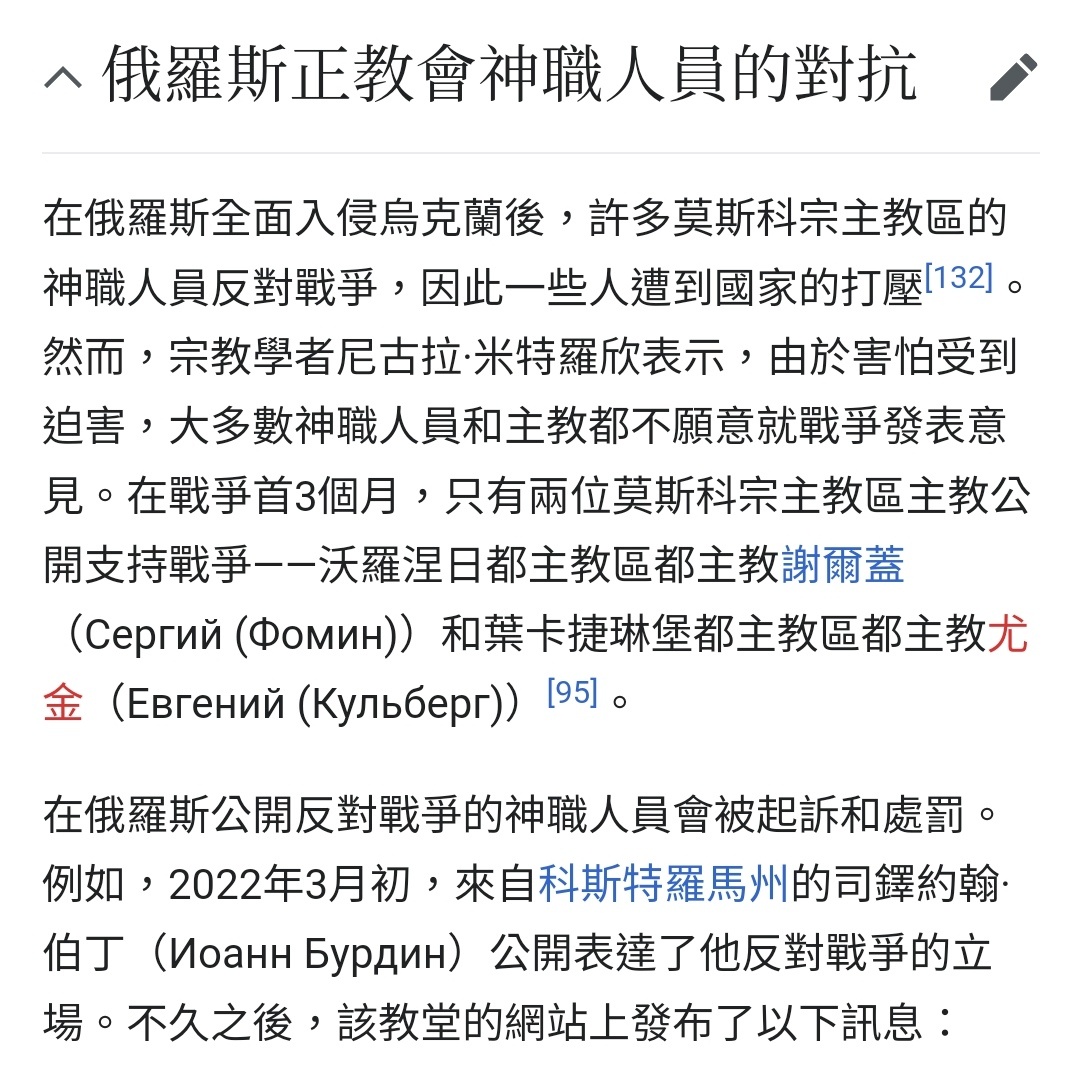Edit this section with the pencil icon

click(1013, 78)
